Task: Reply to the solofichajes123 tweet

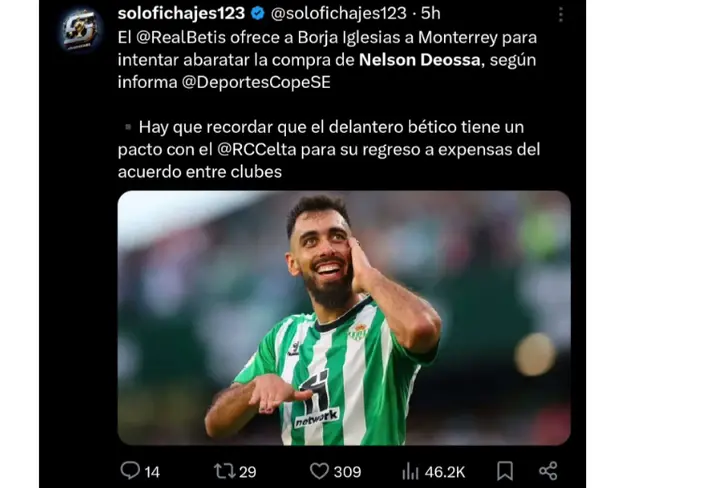Action: coord(130,471)
